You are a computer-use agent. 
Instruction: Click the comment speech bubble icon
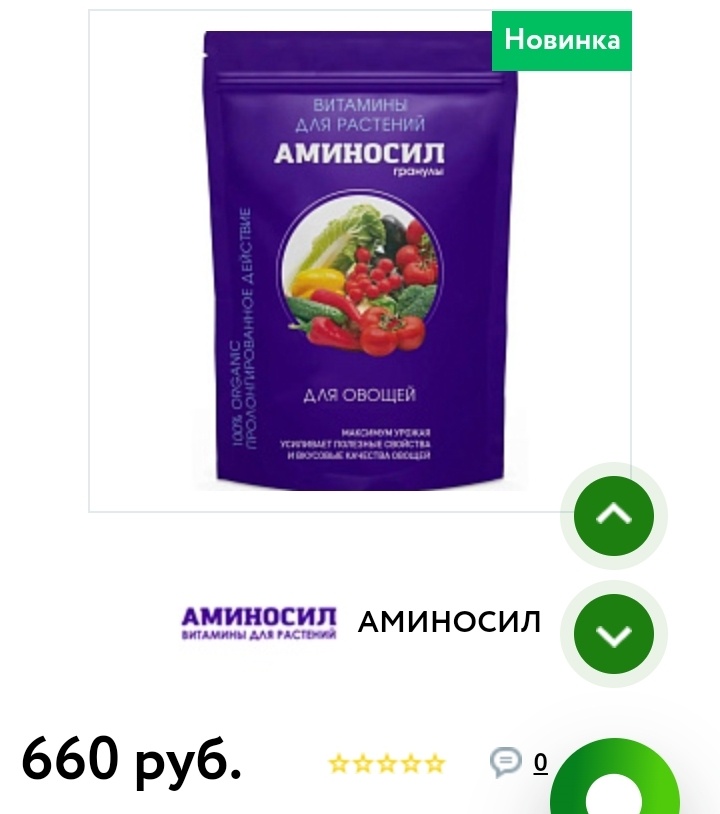click(504, 760)
